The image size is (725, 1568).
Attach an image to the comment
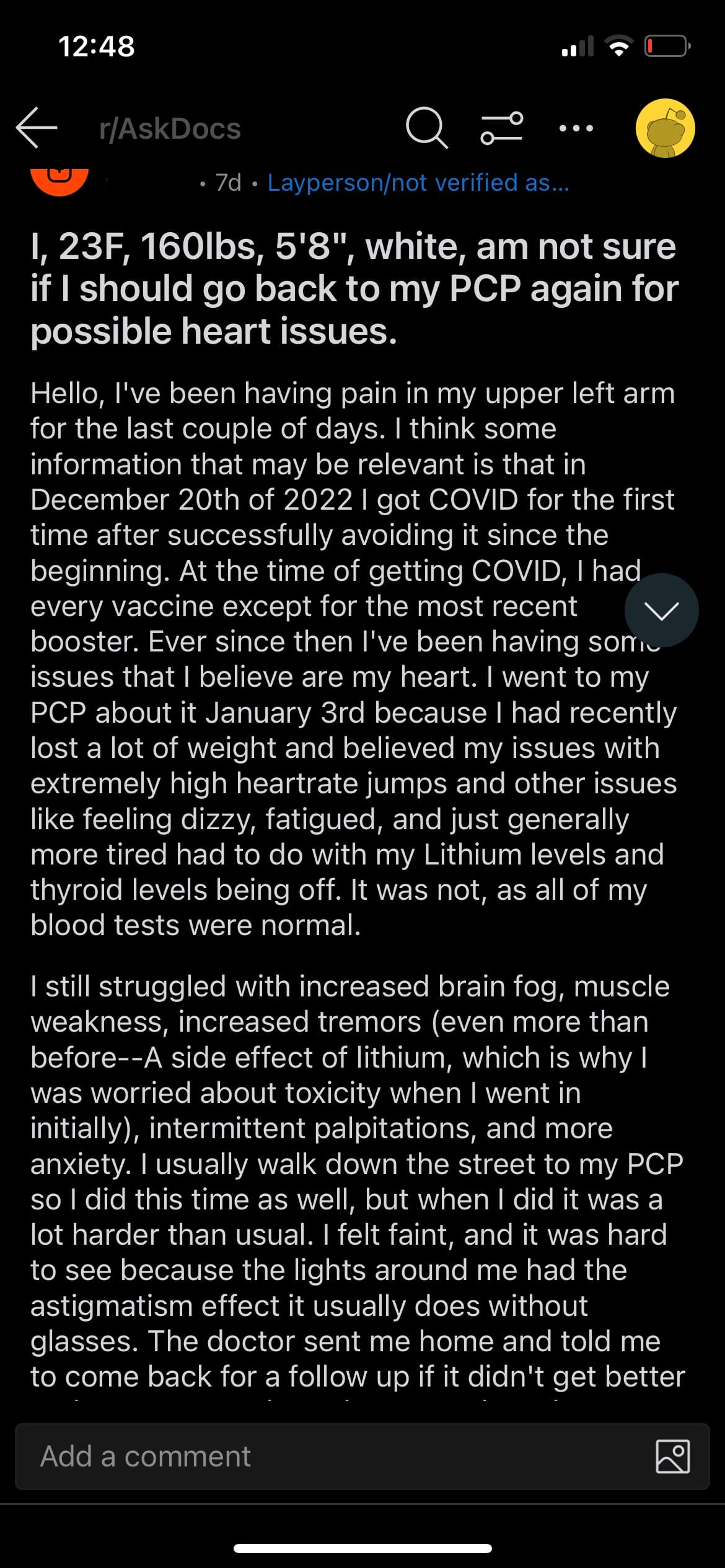pyautogui.click(x=672, y=1456)
